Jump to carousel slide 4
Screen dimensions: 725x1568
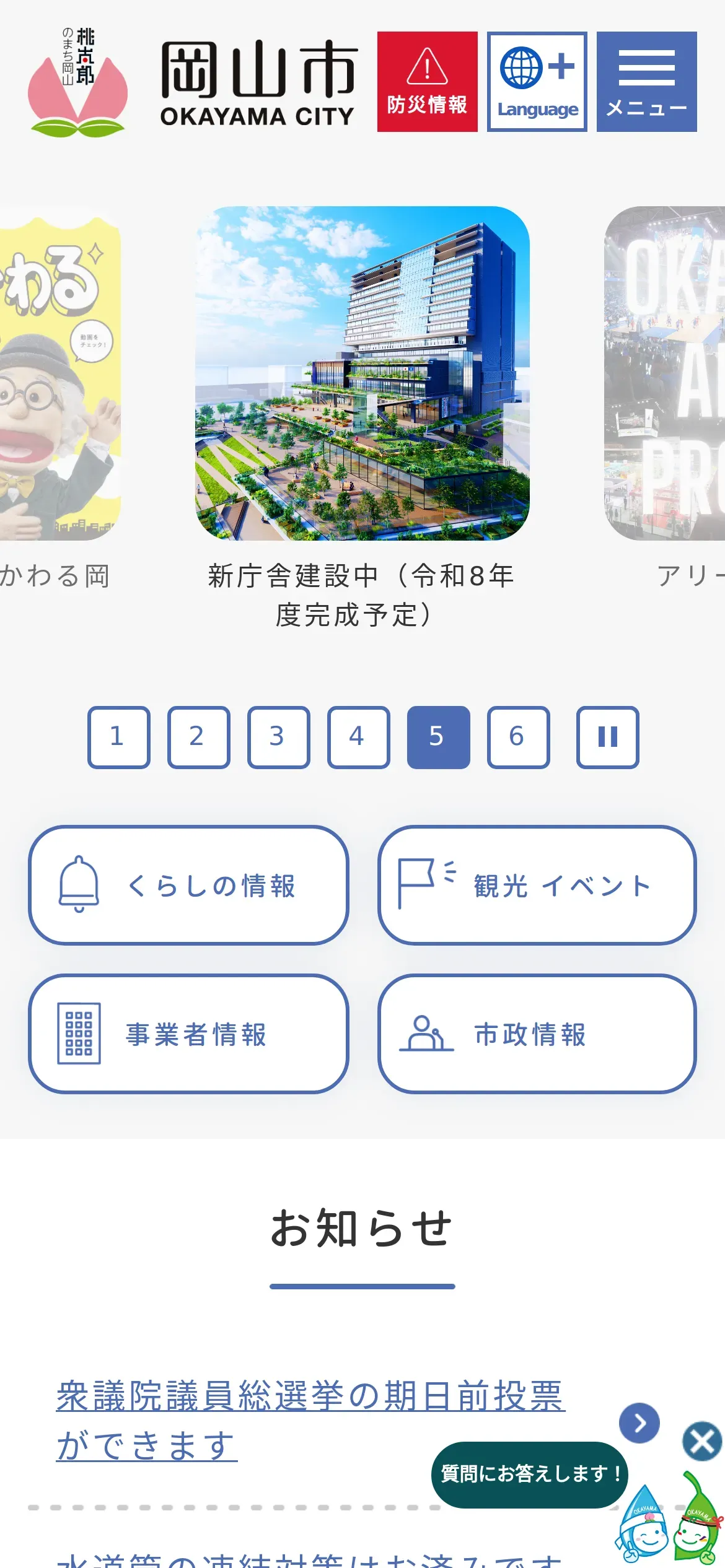(358, 737)
